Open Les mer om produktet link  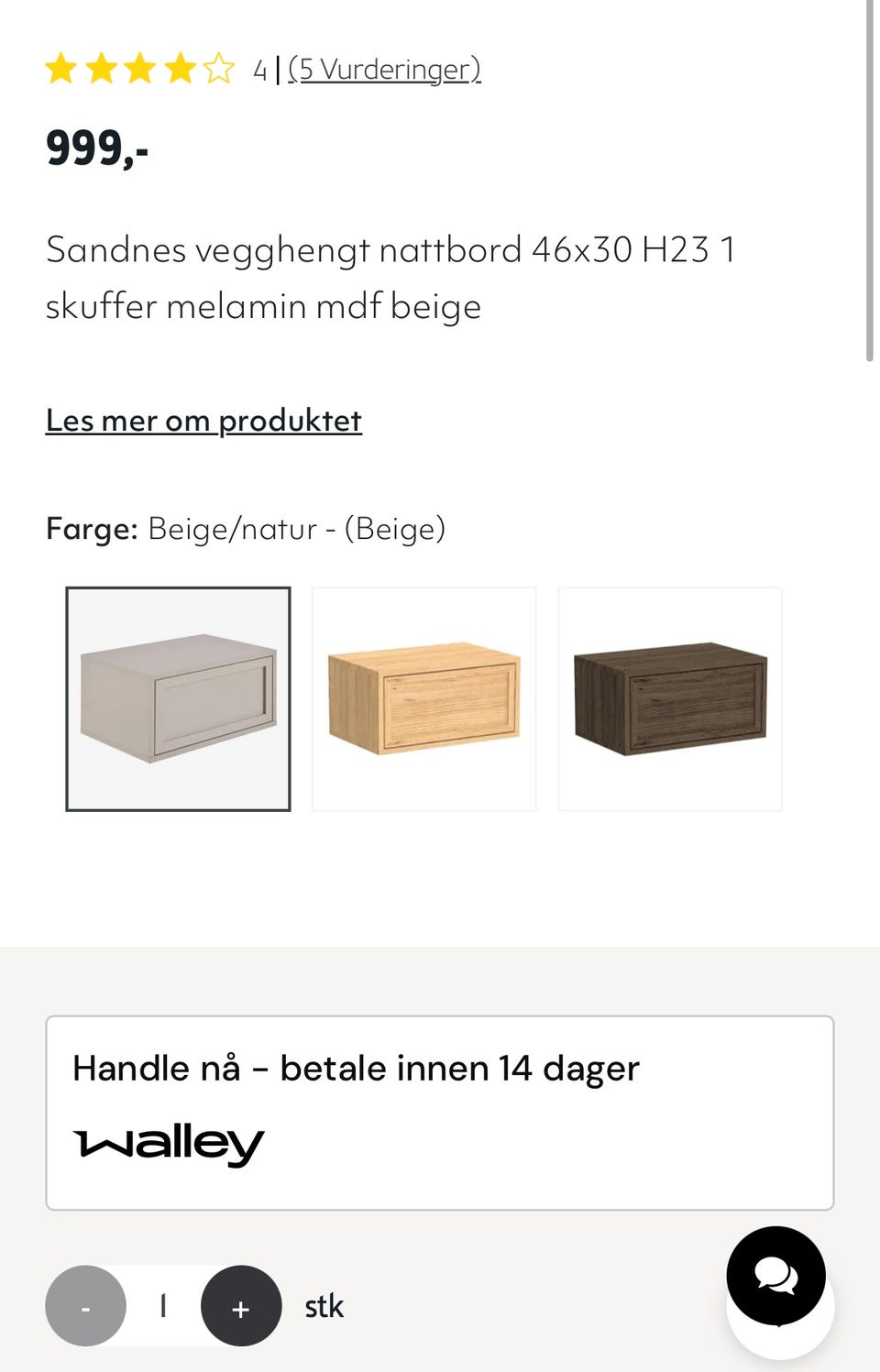pos(203,421)
